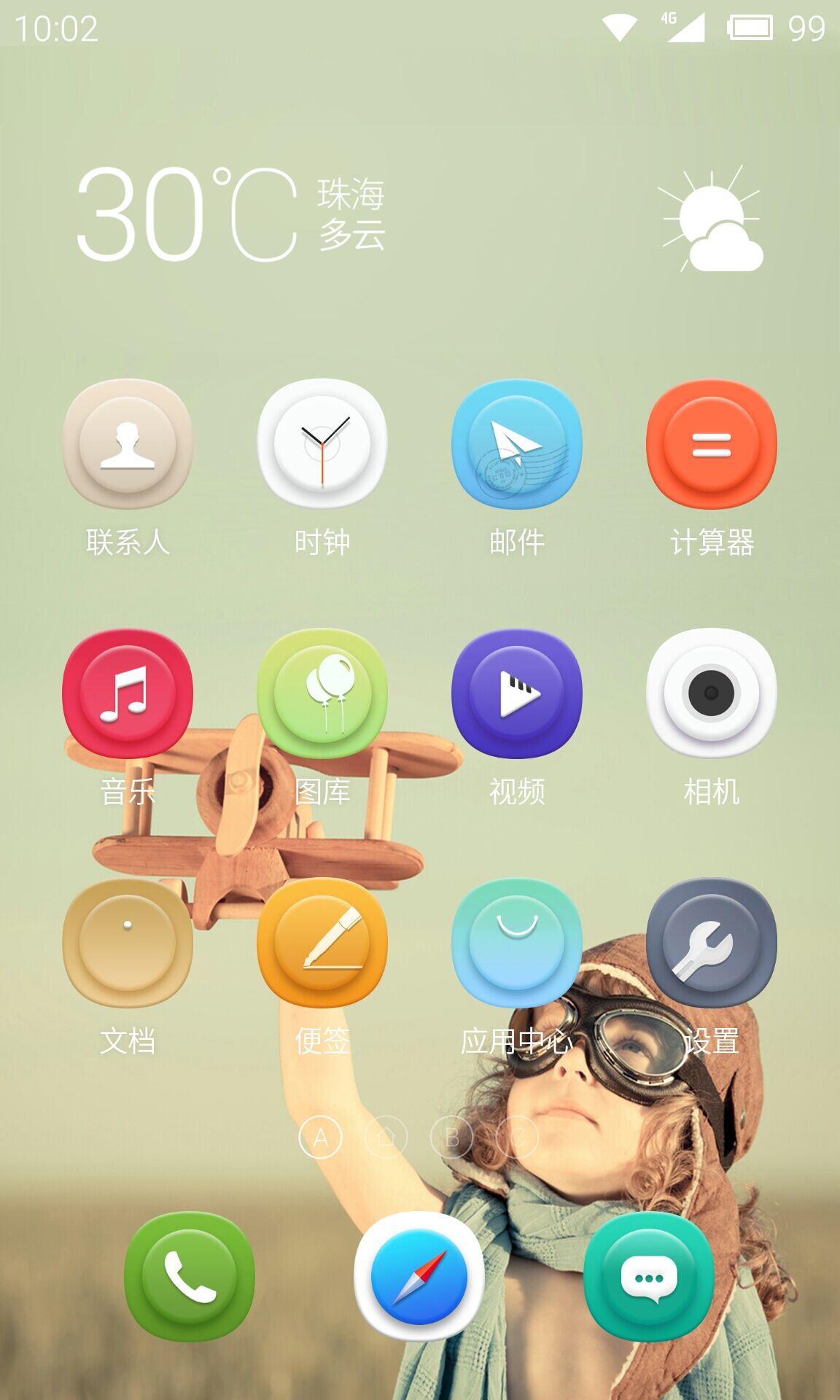Open the 图库 gallery app
The image size is (840, 1400).
(x=322, y=693)
